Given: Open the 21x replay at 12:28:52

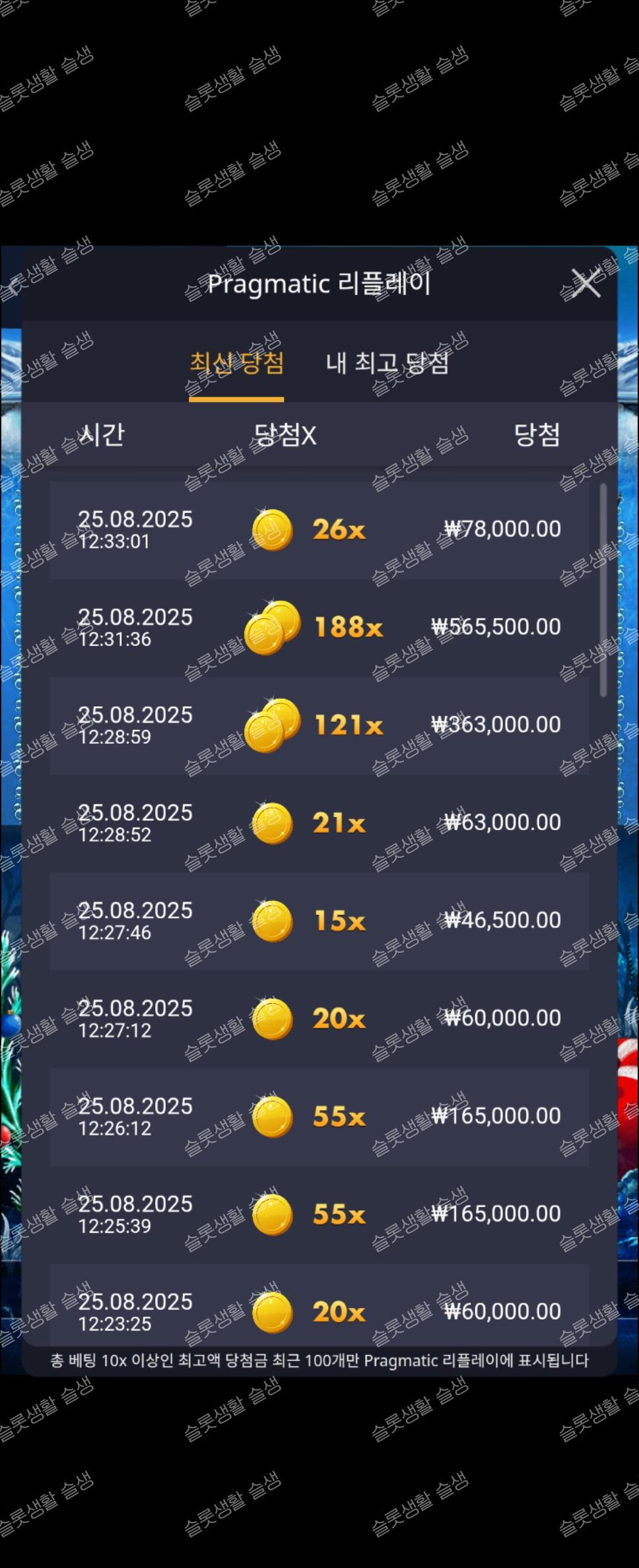Looking at the screenshot, I should click(x=319, y=823).
